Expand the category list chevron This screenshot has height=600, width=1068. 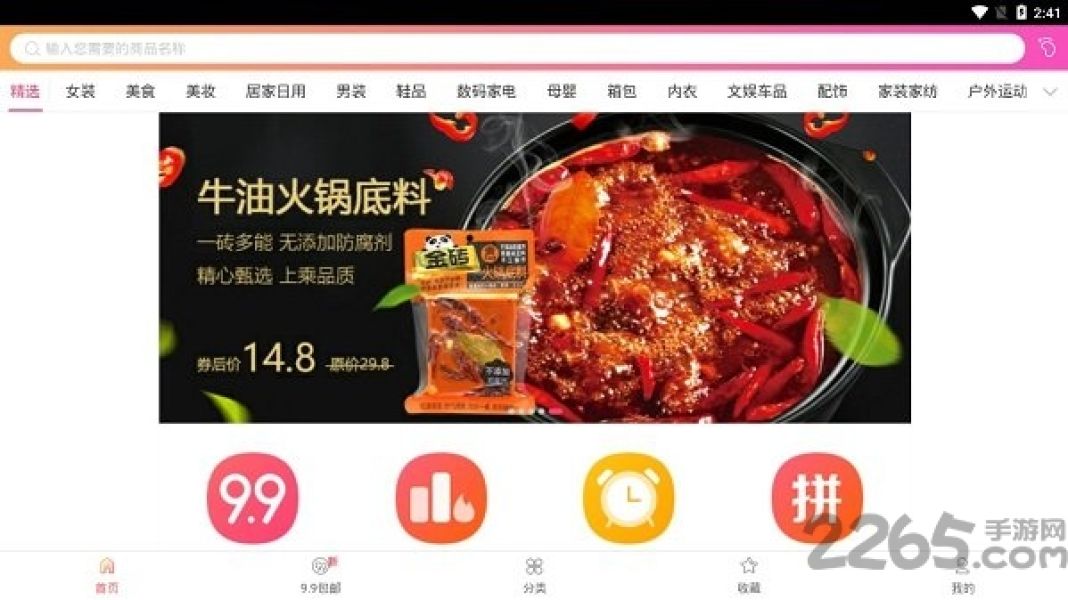[1050, 92]
